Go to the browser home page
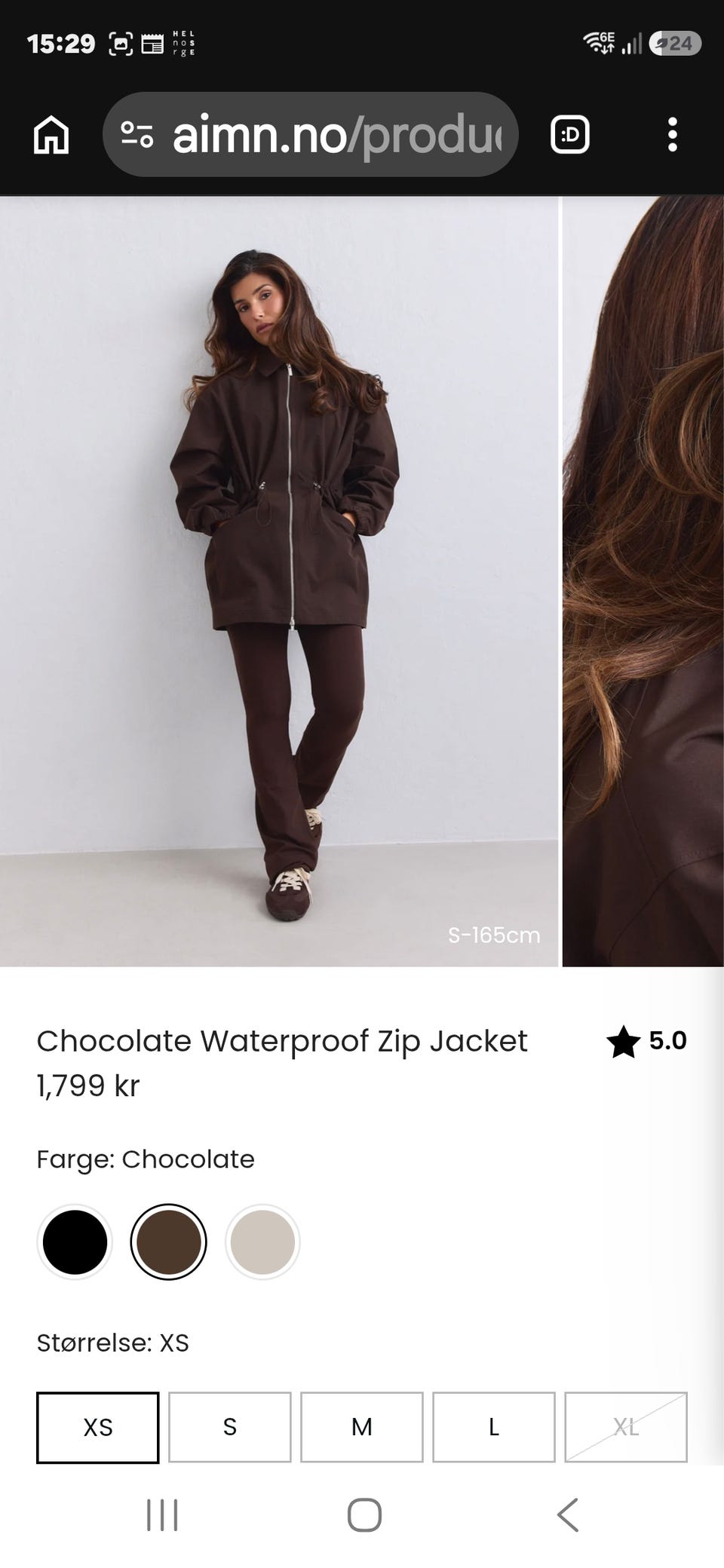 coord(51,136)
